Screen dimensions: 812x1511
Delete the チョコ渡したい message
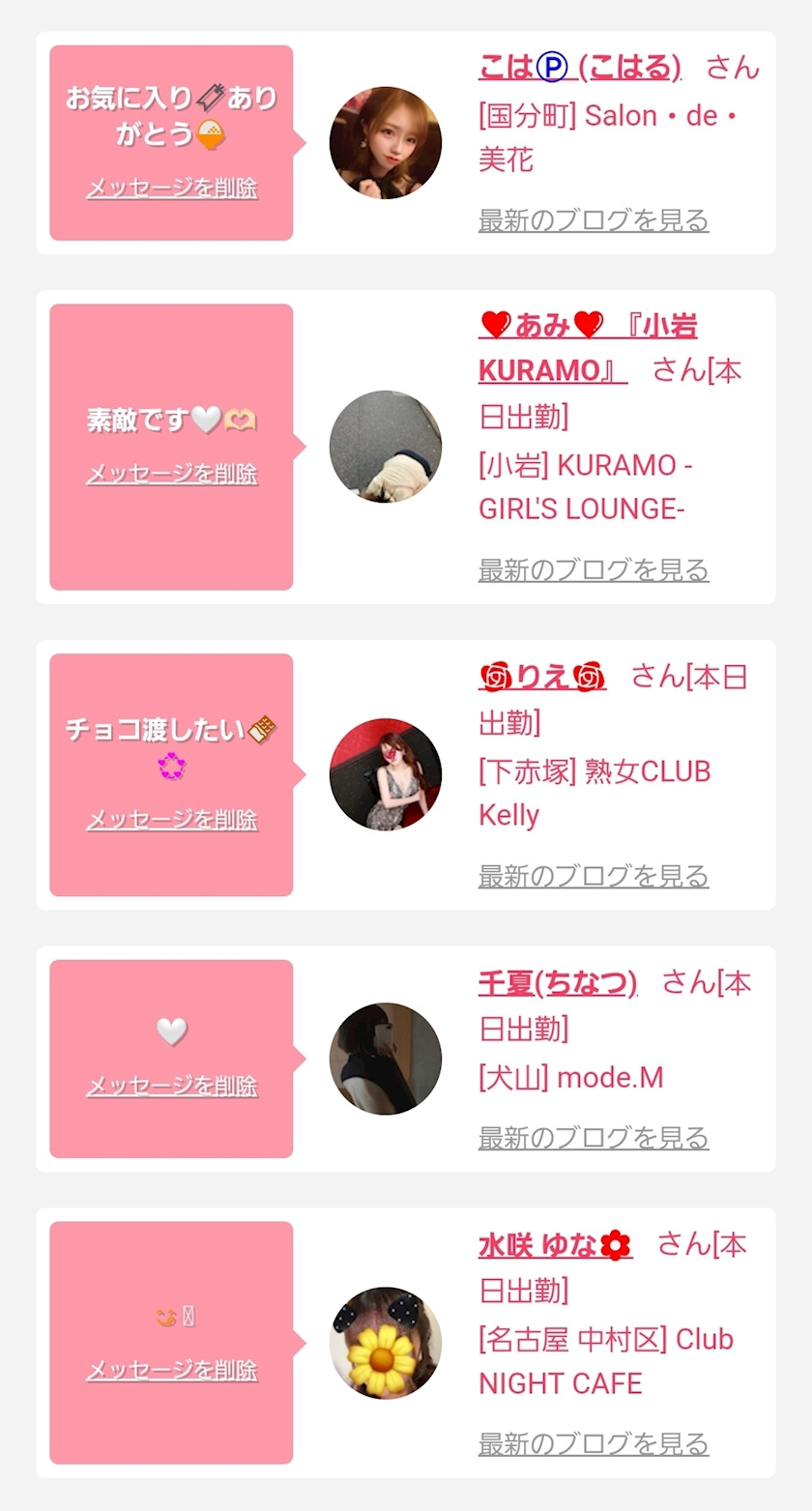pyautogui.click(x=172, y=820)
